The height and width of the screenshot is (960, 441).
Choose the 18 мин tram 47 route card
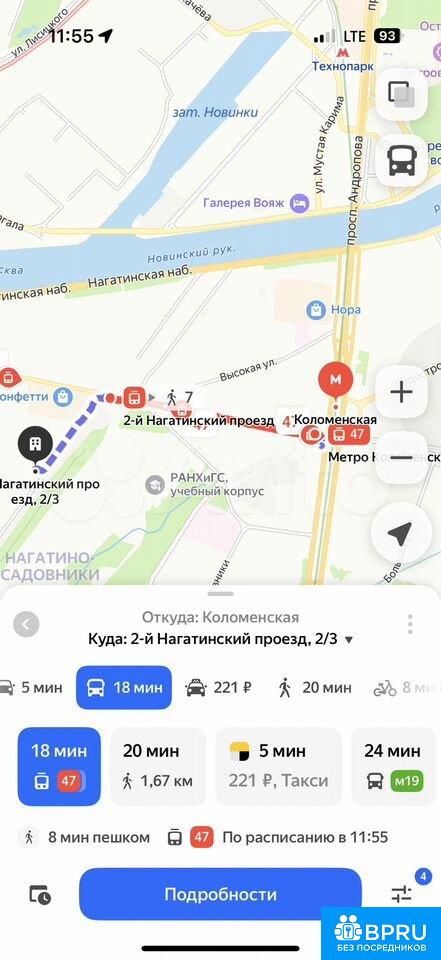point(59,766)
